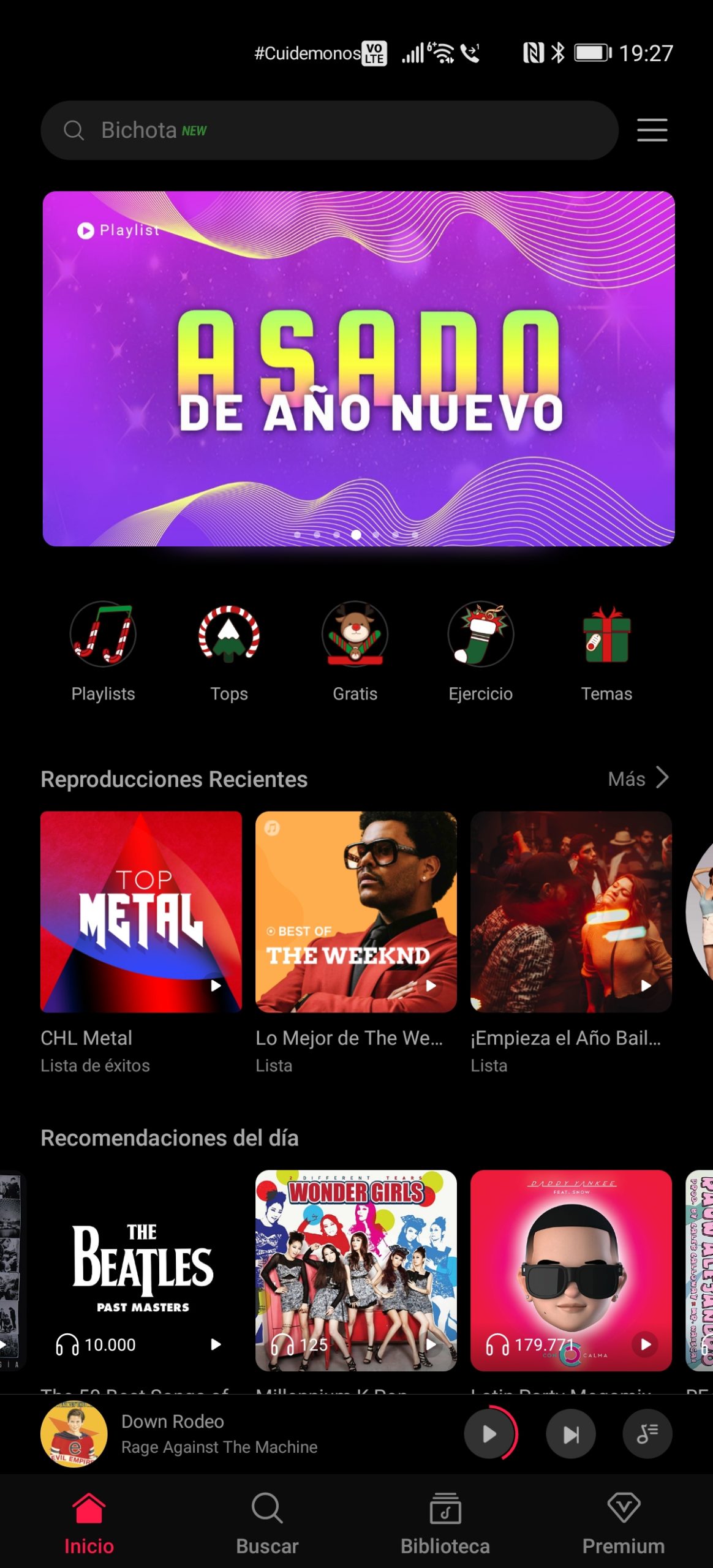Open the Ejercicio category
713x1568 pixels.
point(480,650)
